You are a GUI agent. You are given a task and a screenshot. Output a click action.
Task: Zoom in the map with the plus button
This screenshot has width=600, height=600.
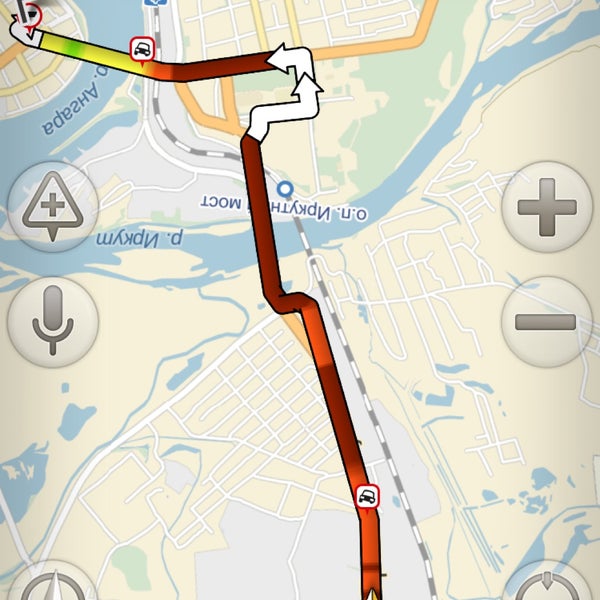tap(546, 208)
